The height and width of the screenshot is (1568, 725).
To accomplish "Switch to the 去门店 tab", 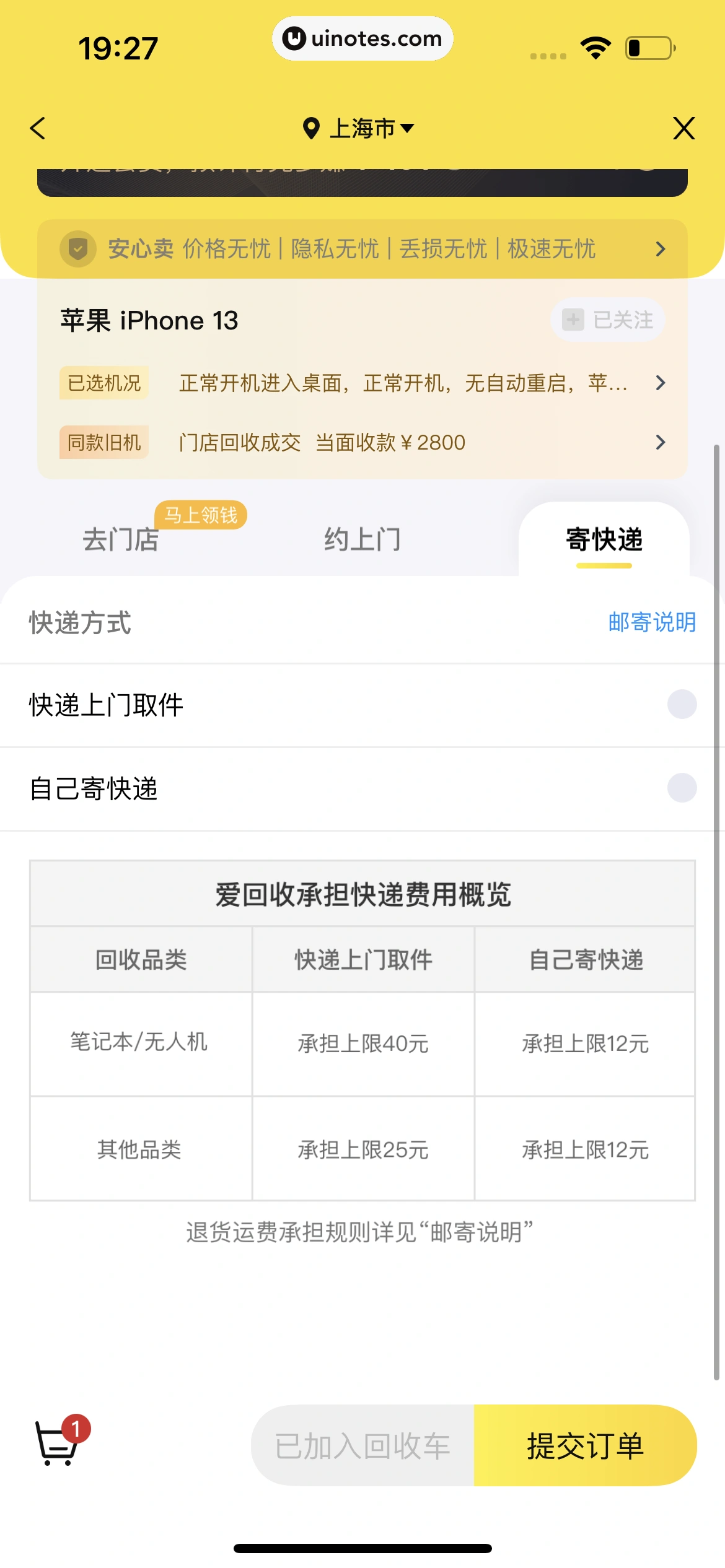I will 121,540.
